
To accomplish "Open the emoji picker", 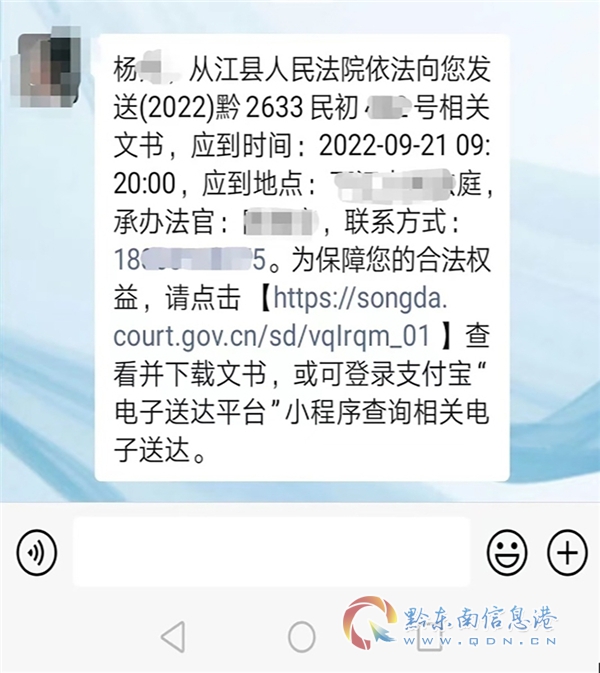I will 507,551.
